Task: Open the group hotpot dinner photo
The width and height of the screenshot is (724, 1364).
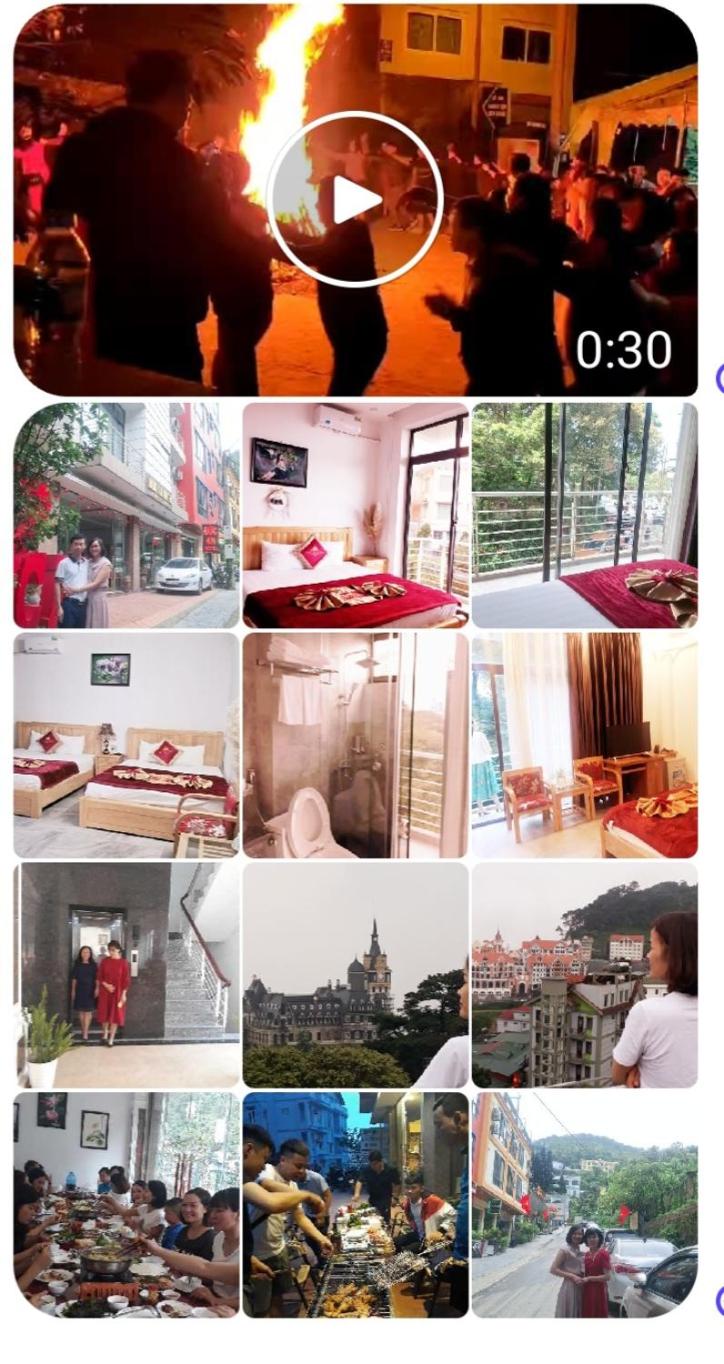Action: pyautogui.click(x=127, y=1205)
